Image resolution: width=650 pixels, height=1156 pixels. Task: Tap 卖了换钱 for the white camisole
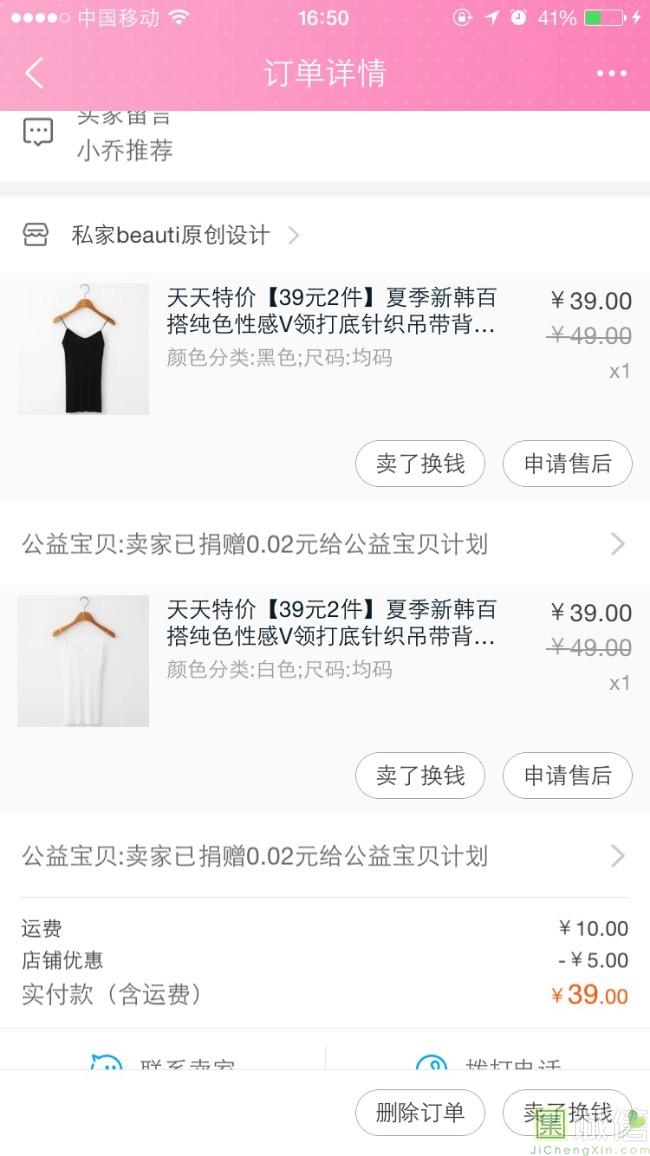tap(420, 776)
